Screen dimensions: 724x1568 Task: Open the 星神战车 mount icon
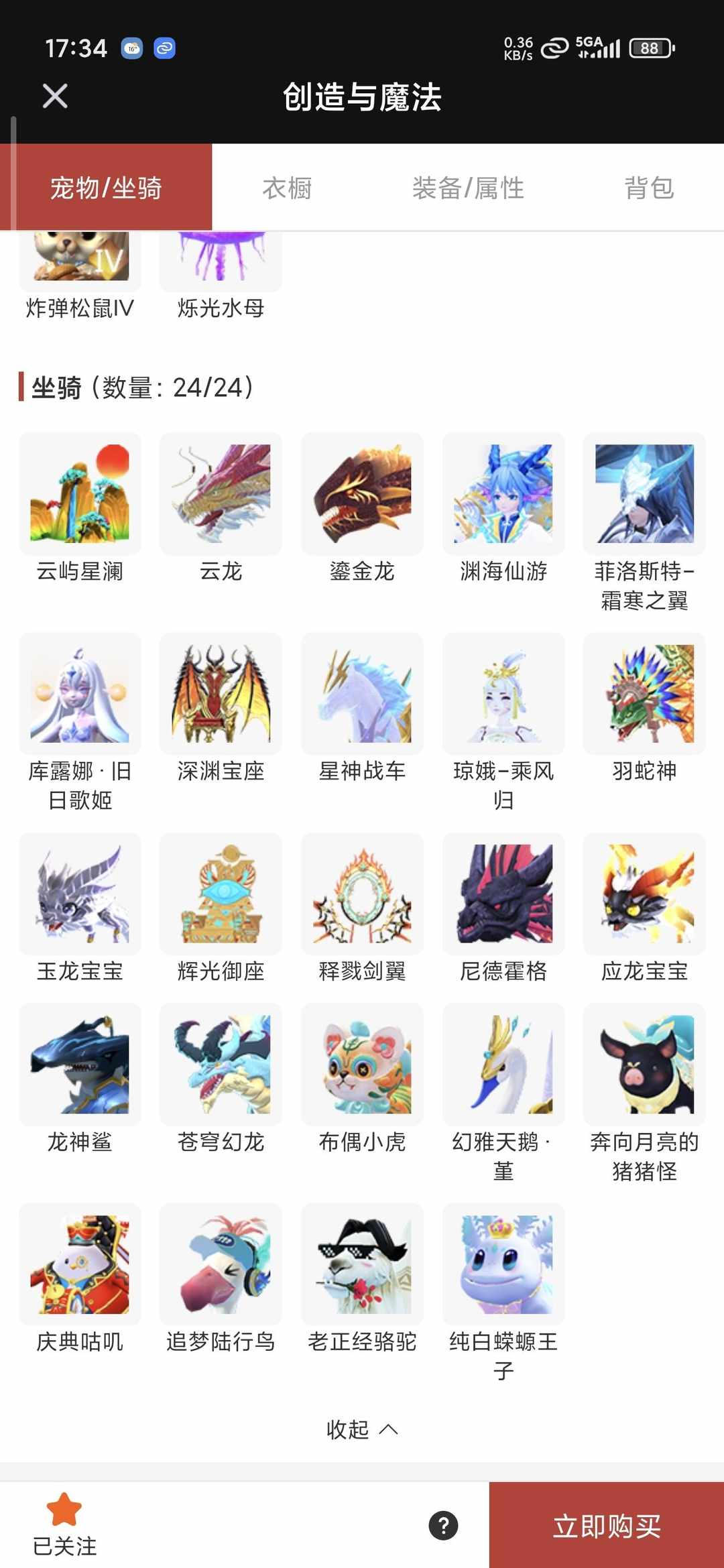(x=362, y=694)
